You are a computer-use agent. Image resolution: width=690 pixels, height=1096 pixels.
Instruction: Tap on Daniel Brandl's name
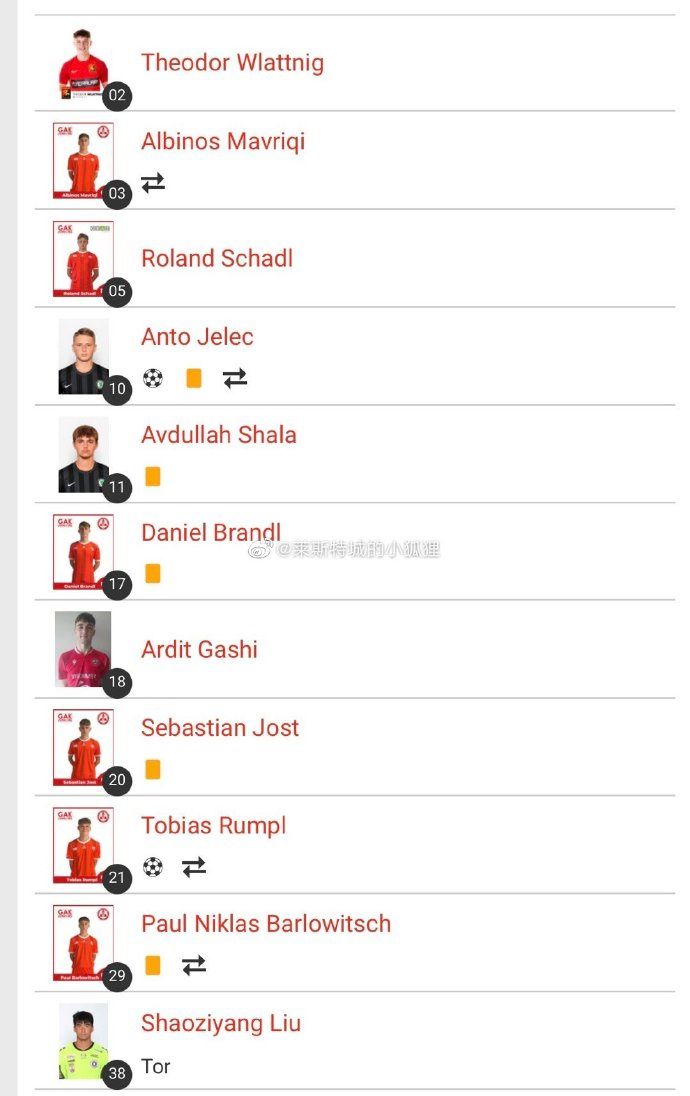[x=210, y=533]
